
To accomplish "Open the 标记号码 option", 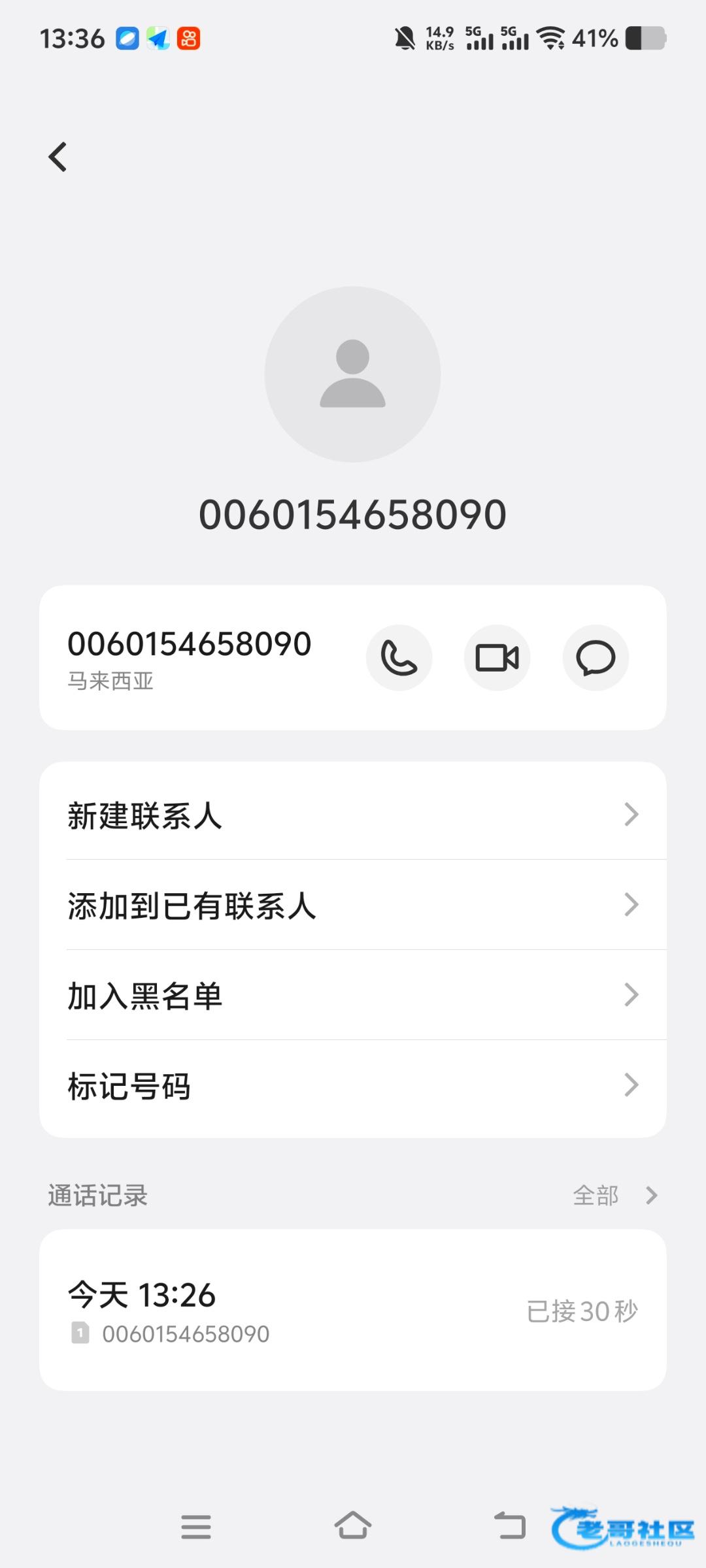I will pyautogui.click(x=353, y=1086).
